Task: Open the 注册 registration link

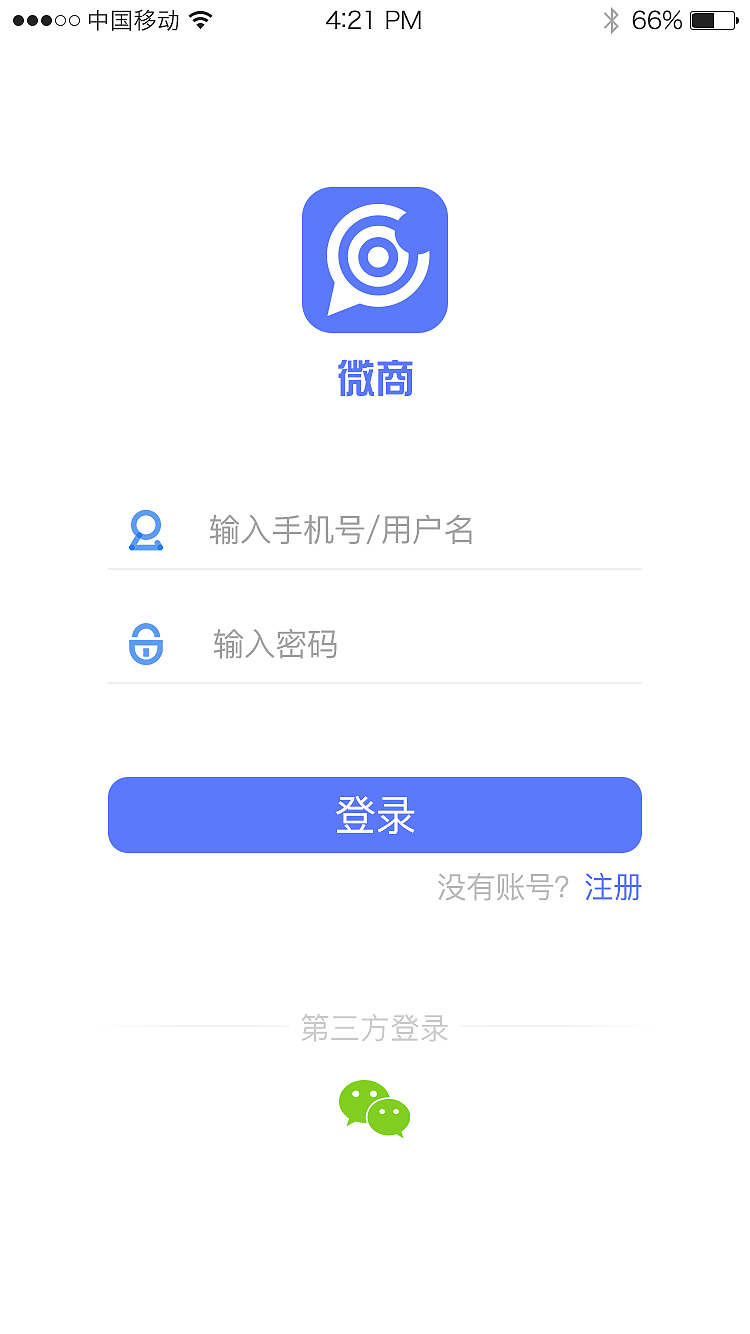Action: (x=613, y=888)
